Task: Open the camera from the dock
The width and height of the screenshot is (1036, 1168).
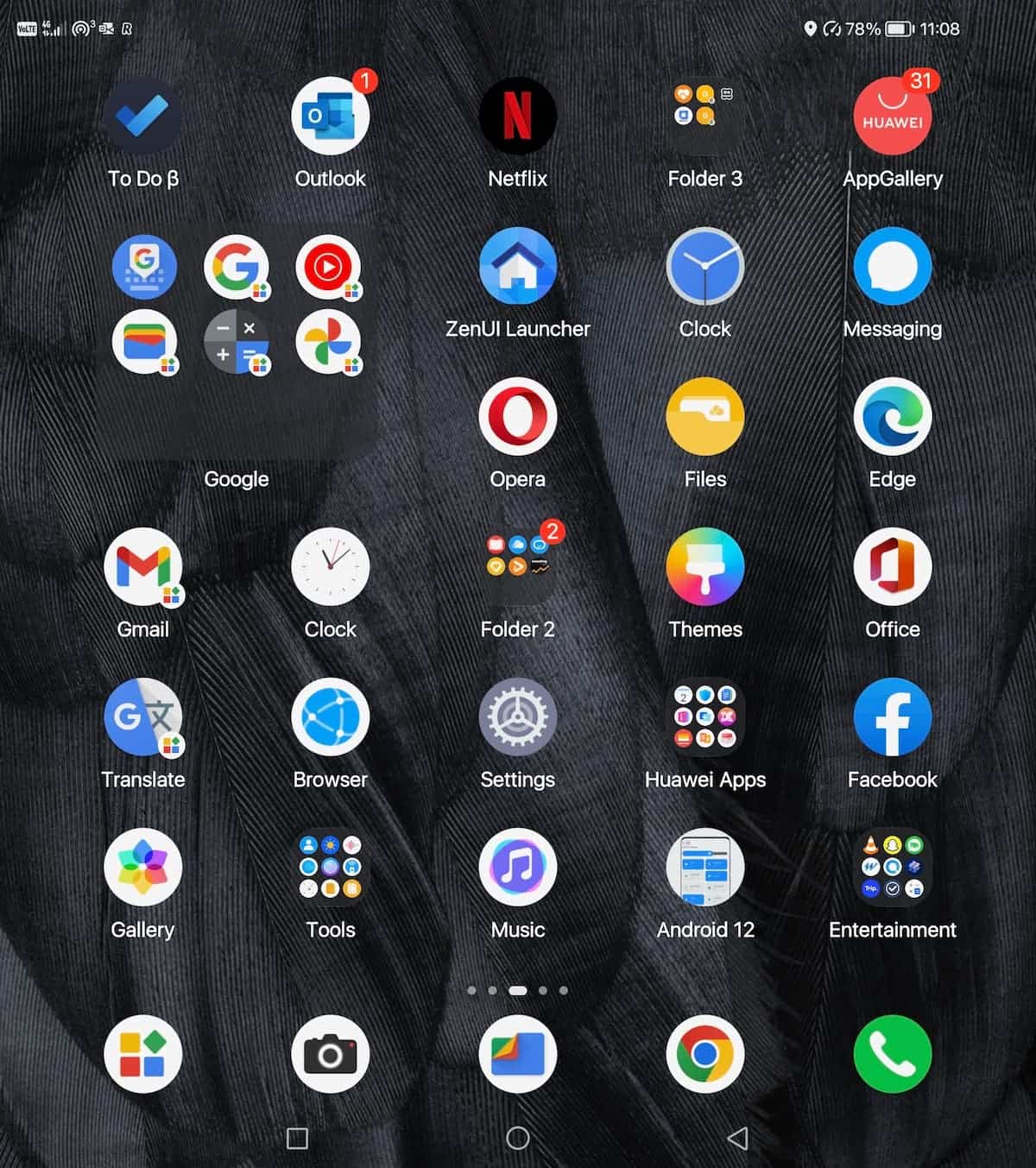Action: [330, 1054]
